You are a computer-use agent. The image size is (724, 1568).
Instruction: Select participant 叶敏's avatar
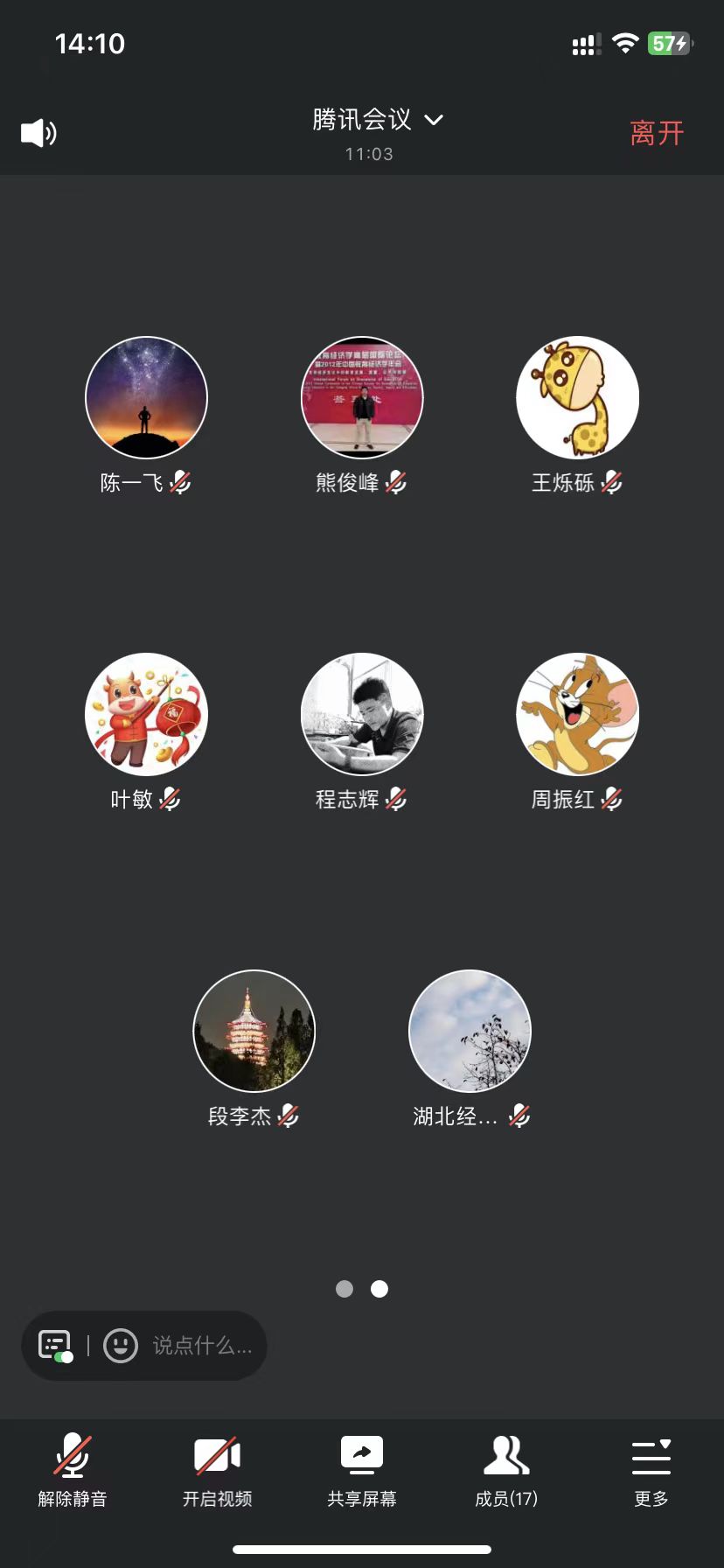pyautogui.click(x=146, y=714)
